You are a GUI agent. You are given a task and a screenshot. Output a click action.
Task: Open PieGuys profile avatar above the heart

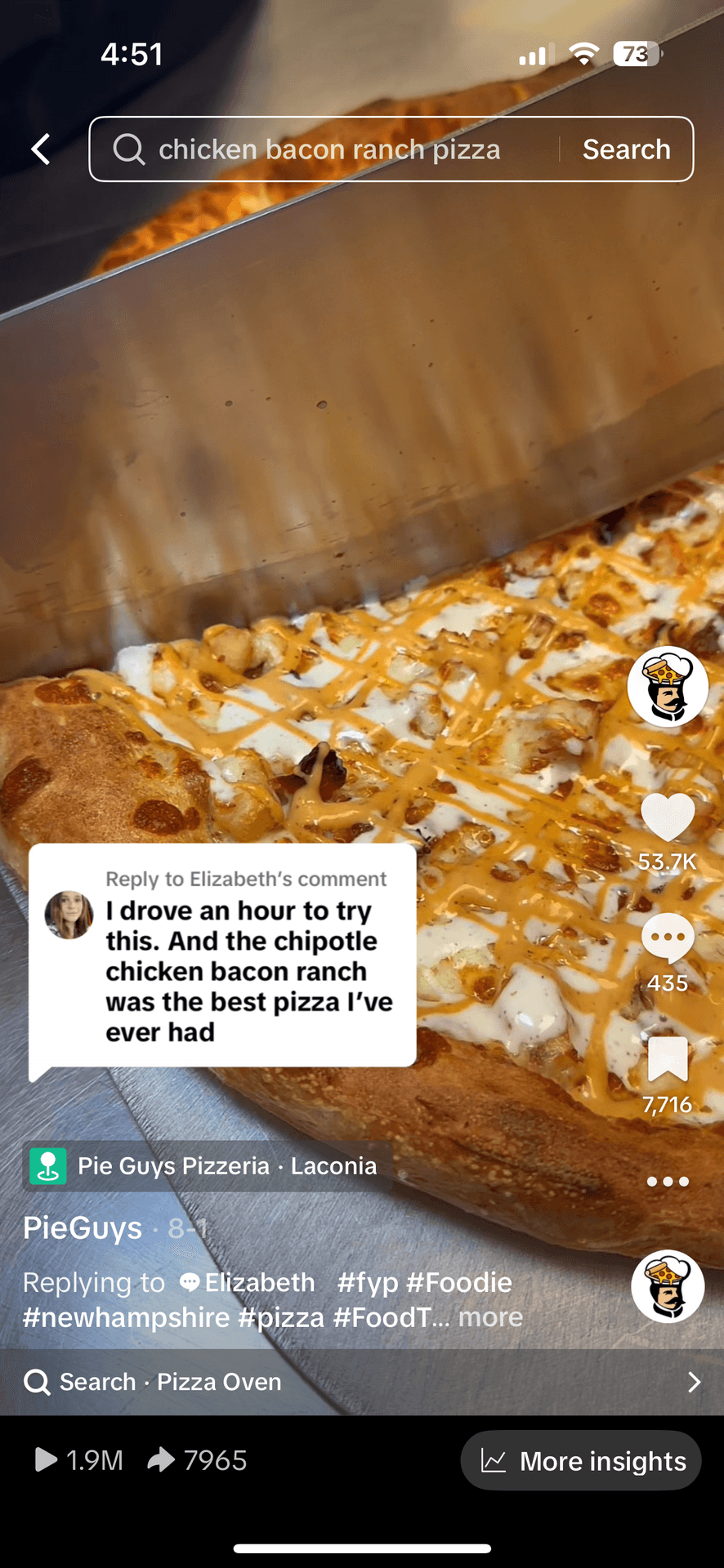pos(668,686)
